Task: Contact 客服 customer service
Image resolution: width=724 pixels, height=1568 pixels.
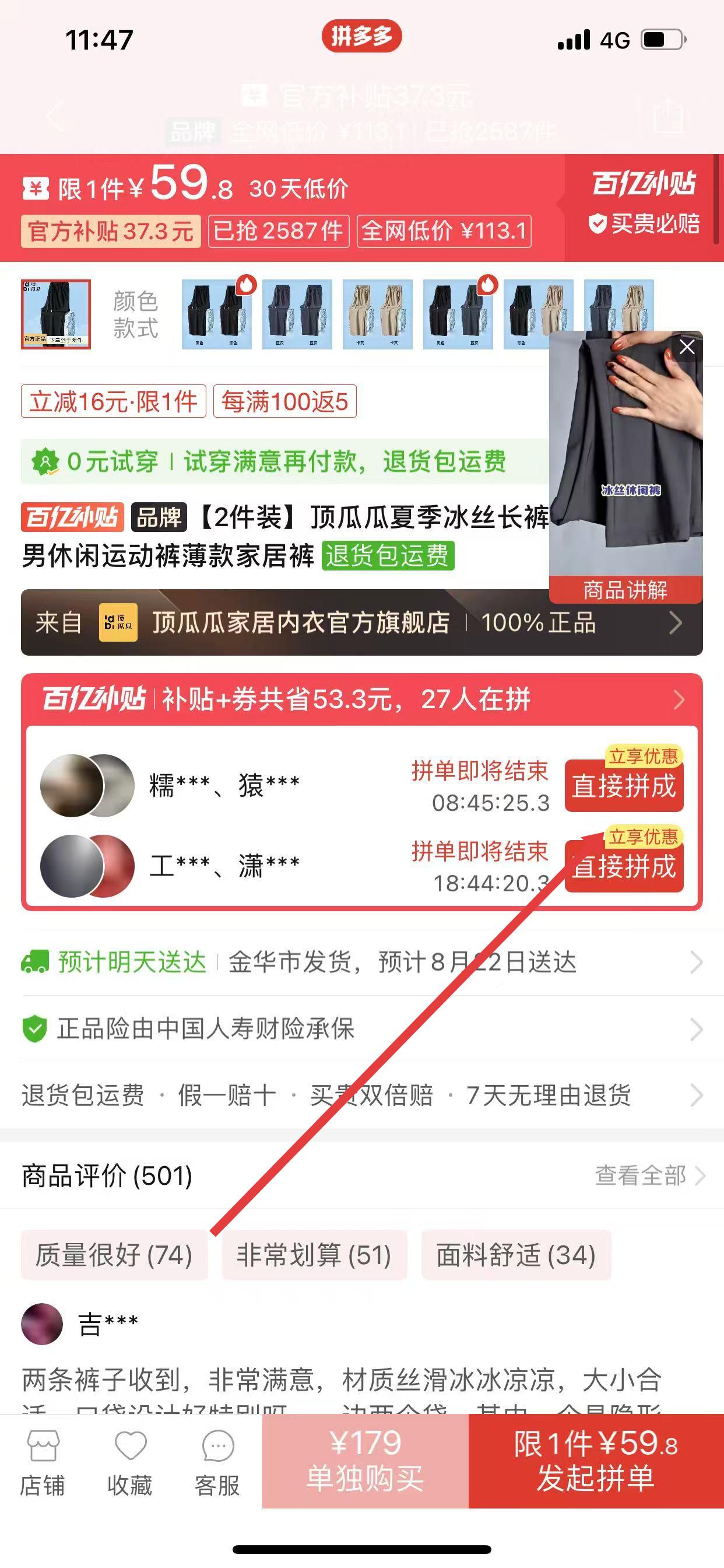Action: coord(217,1462)
